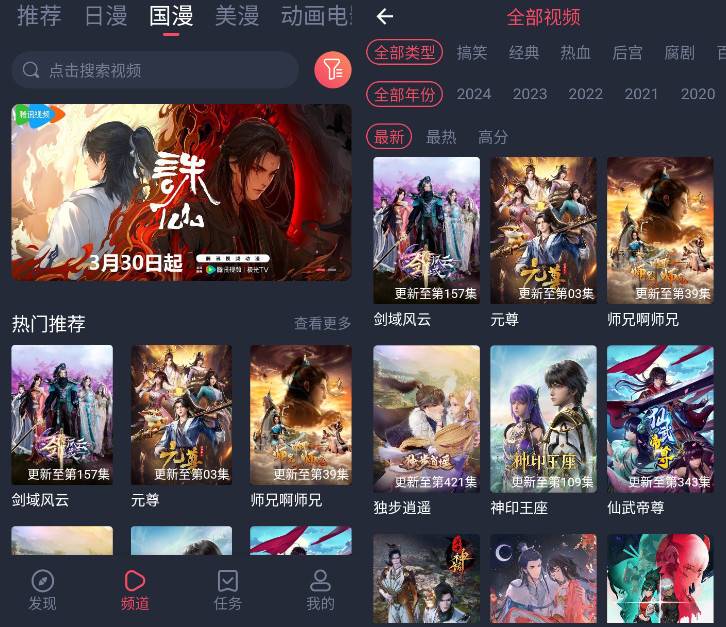
Task: Sort videos by 高分
Action: point(493,136)
